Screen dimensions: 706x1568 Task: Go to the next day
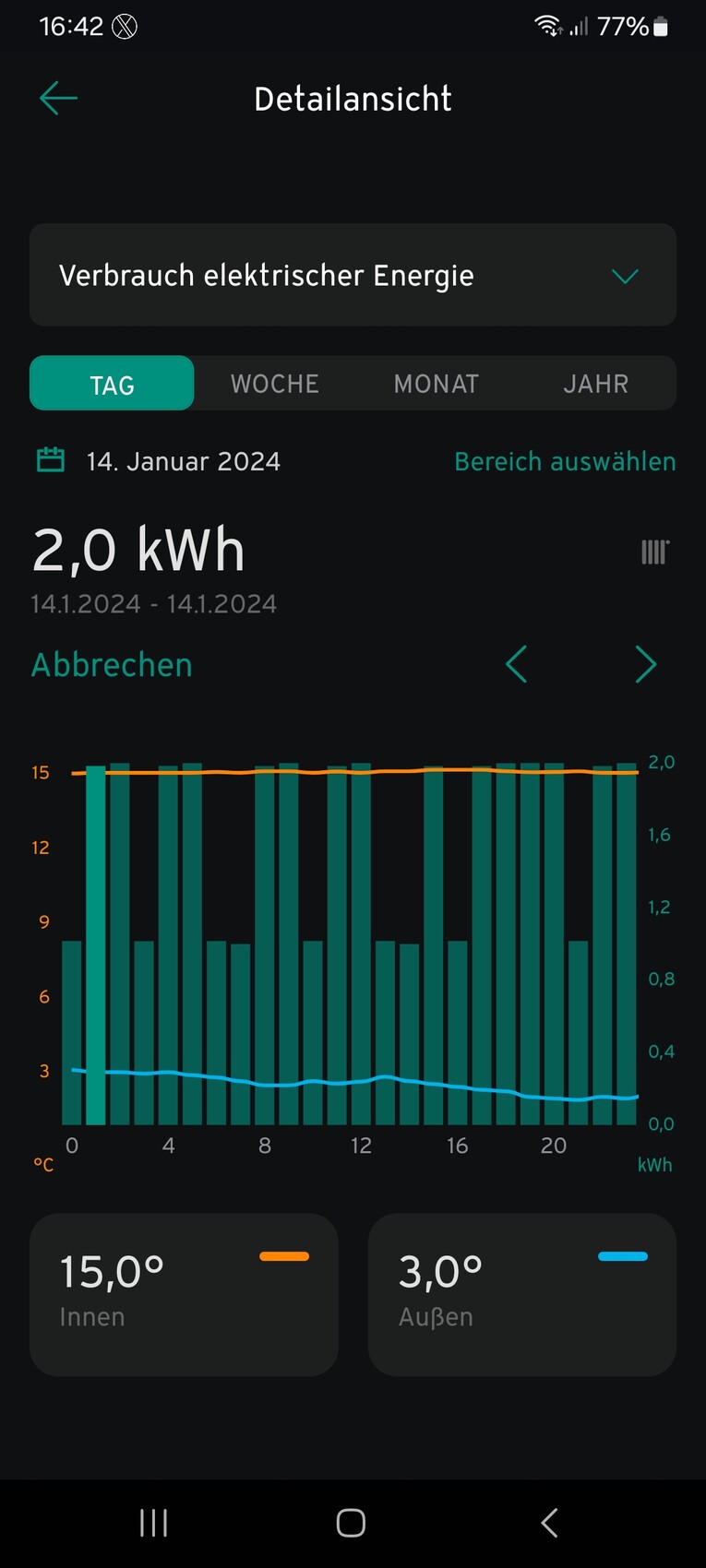(645, 664)
